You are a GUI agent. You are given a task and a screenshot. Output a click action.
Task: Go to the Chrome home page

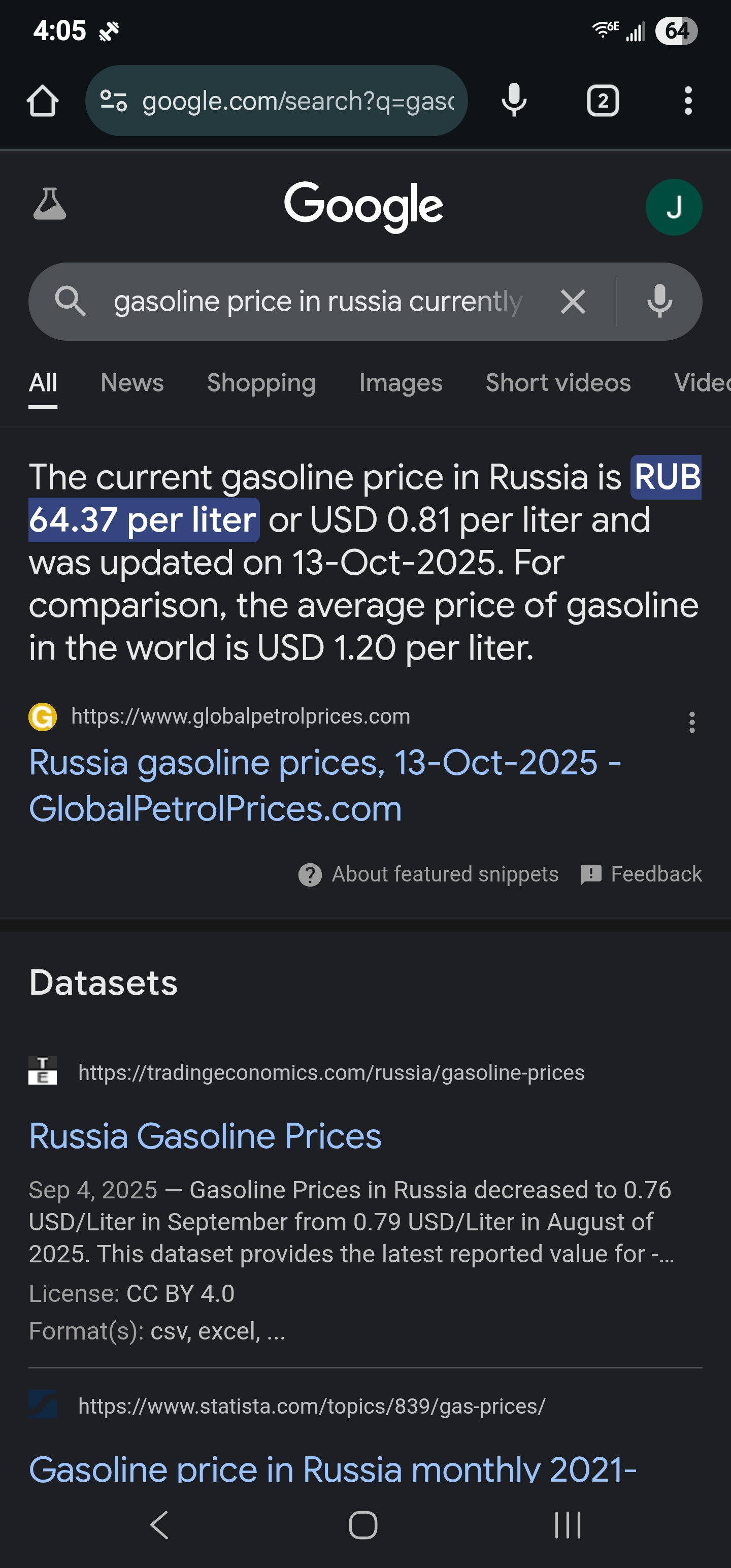[43, 101]
